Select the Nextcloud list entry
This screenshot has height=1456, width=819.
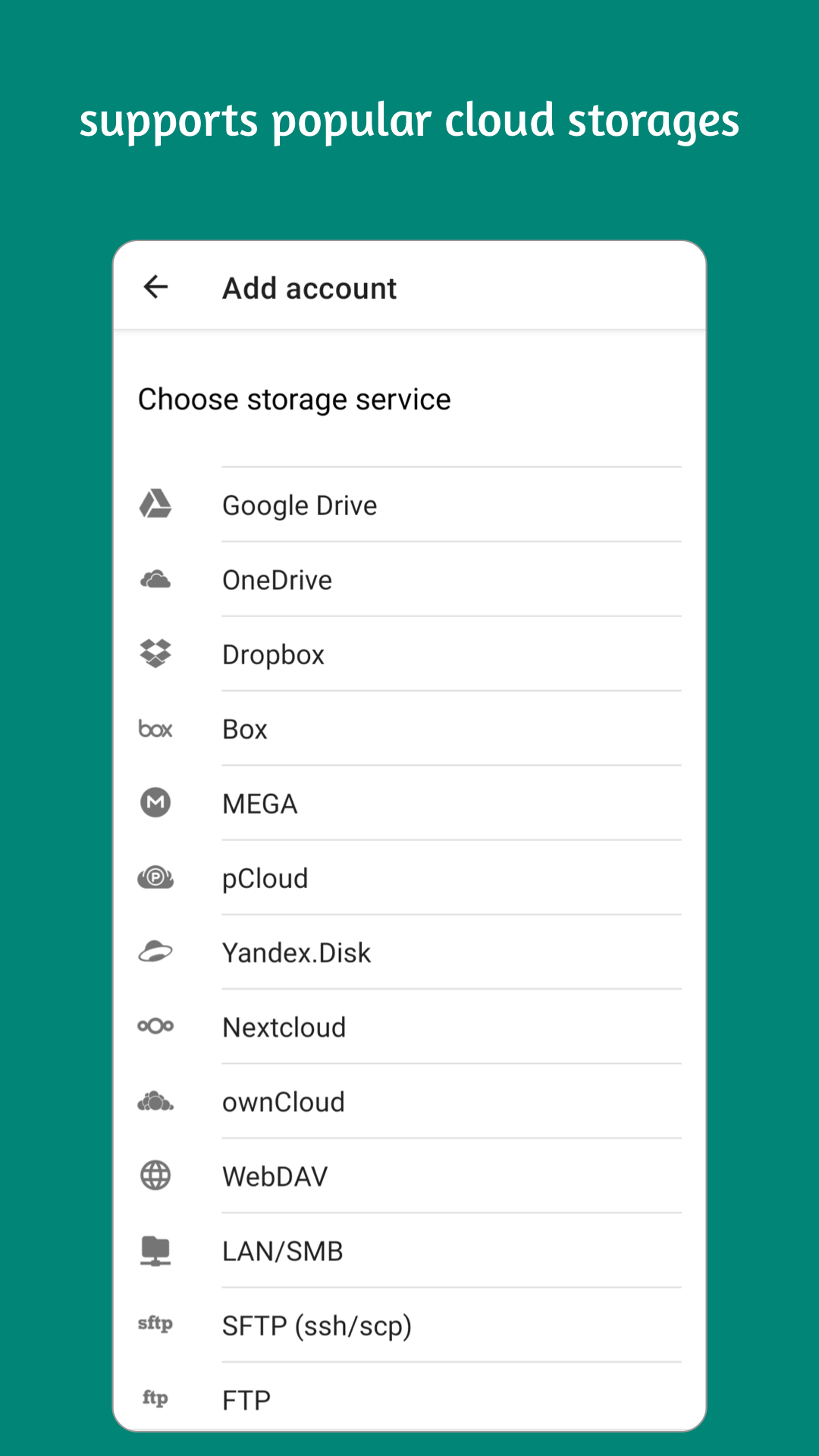[x=284, y=1026]
